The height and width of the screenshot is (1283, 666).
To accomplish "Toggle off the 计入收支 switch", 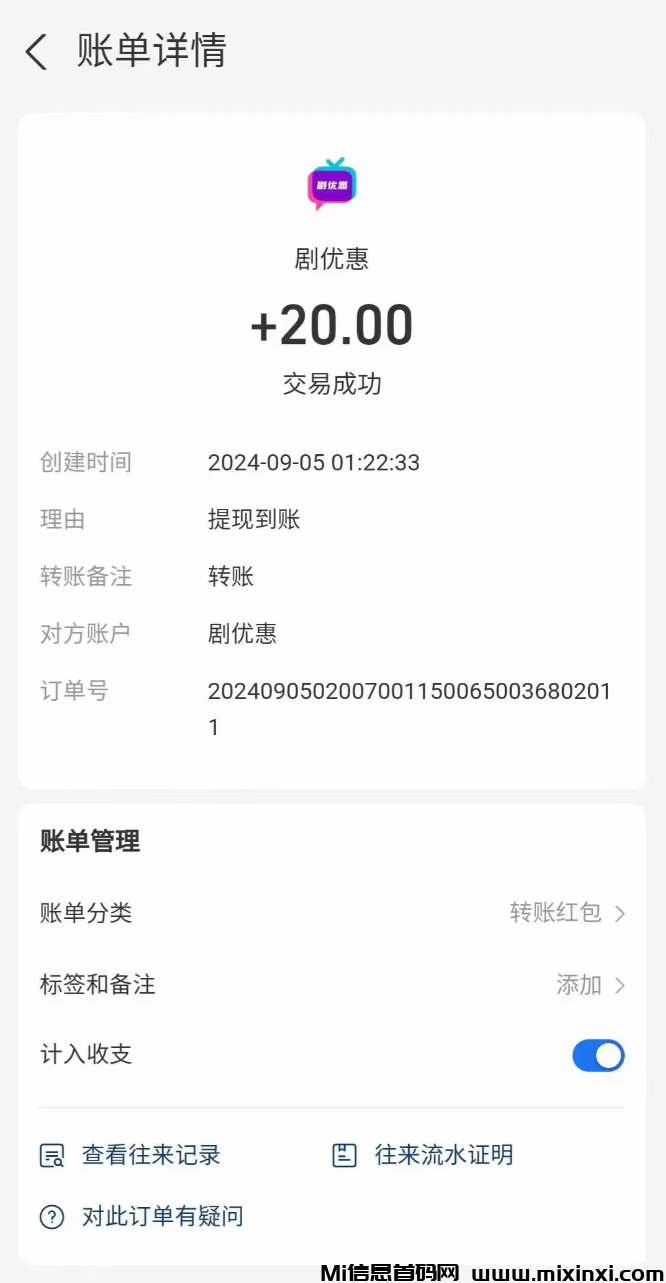I will [598, 1055].
